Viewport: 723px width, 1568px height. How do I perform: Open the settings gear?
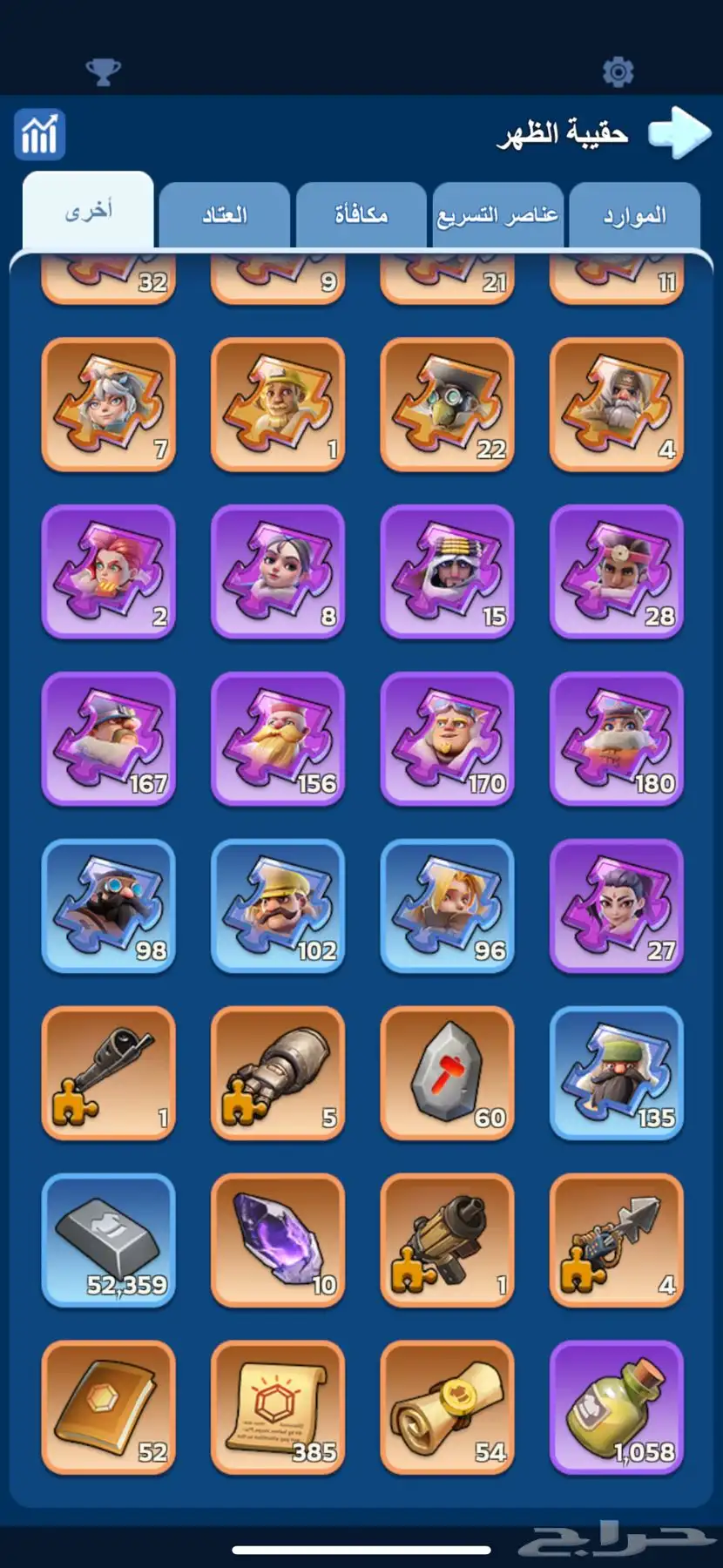tap(618, 71)
